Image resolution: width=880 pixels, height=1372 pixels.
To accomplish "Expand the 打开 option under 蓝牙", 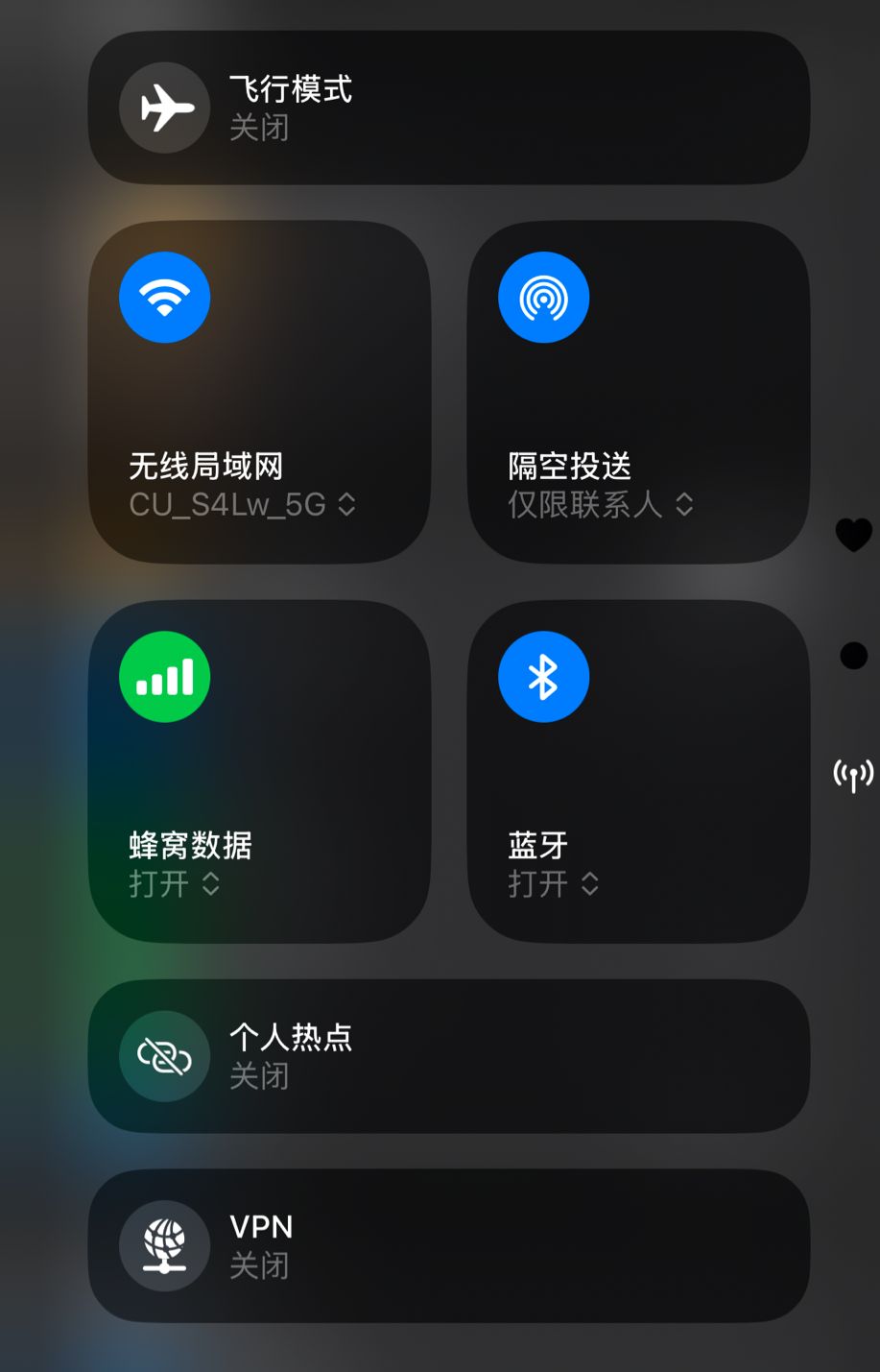I will pos(554,883).
